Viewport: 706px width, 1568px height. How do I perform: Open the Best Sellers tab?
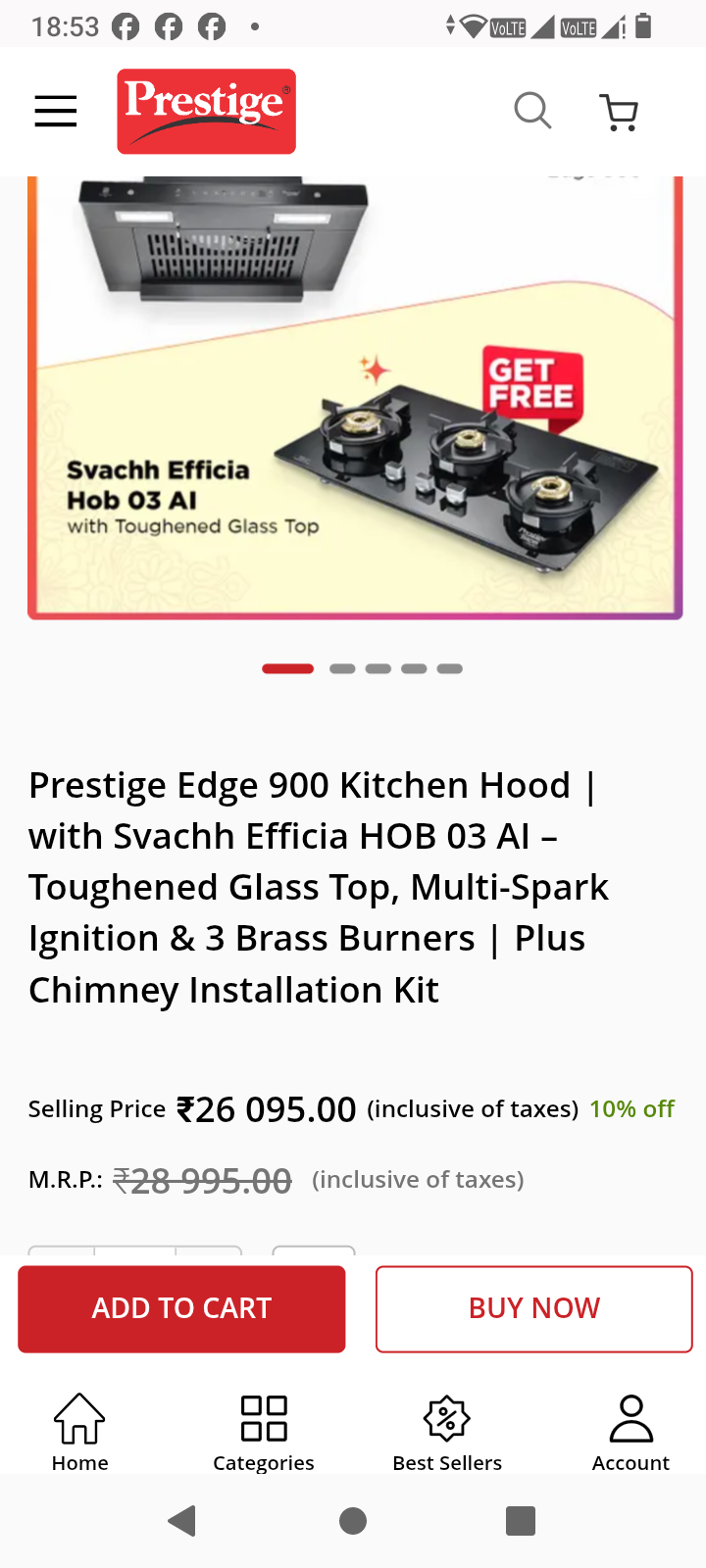click(447, 1432)
